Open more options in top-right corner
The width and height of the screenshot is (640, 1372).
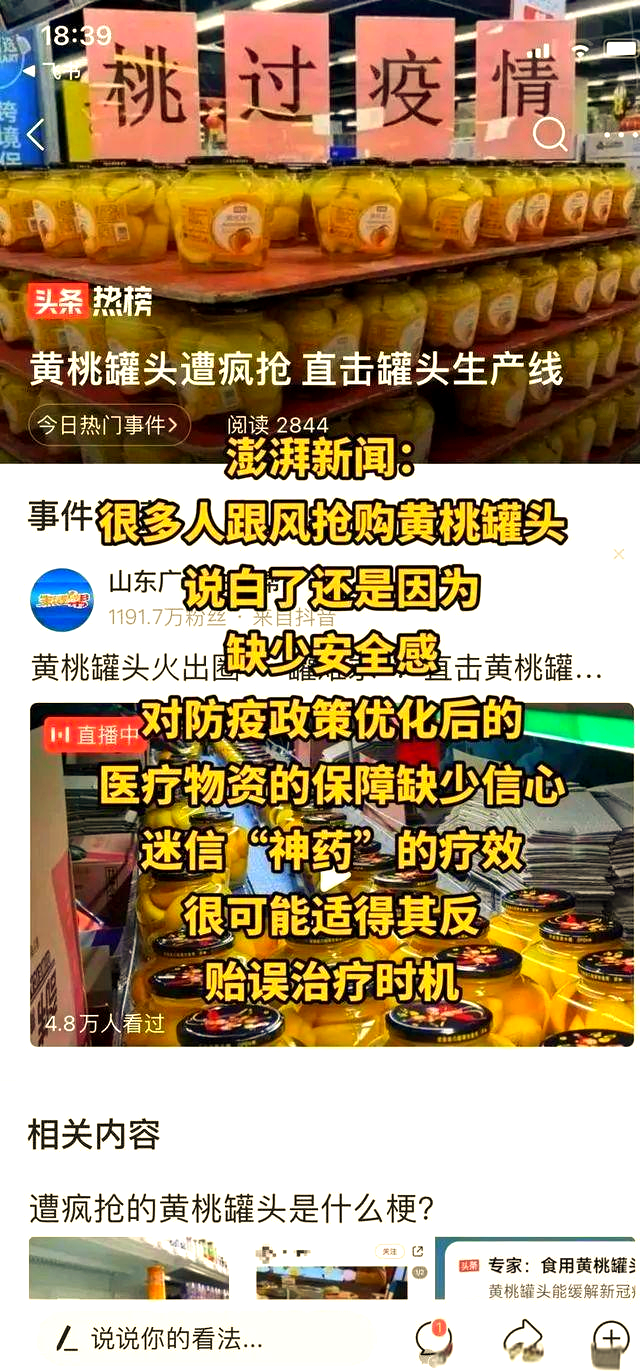pyautogui.click(x=621, y=134)
